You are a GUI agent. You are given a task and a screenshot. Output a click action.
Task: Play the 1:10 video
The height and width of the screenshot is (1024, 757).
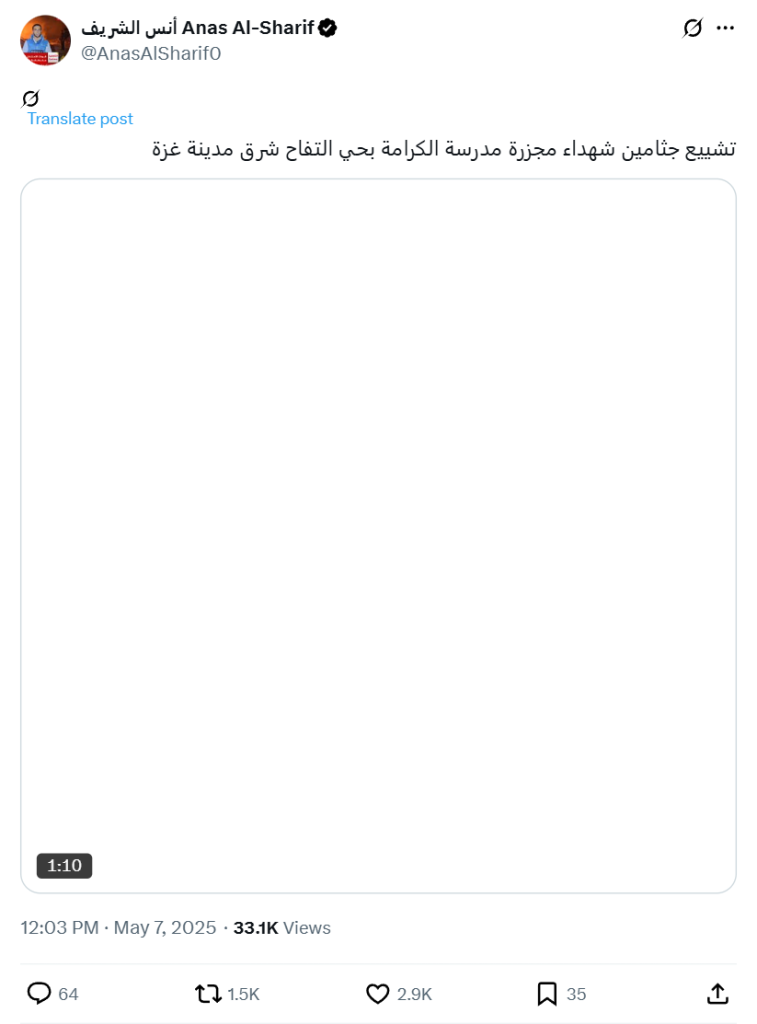pos(378,535)
